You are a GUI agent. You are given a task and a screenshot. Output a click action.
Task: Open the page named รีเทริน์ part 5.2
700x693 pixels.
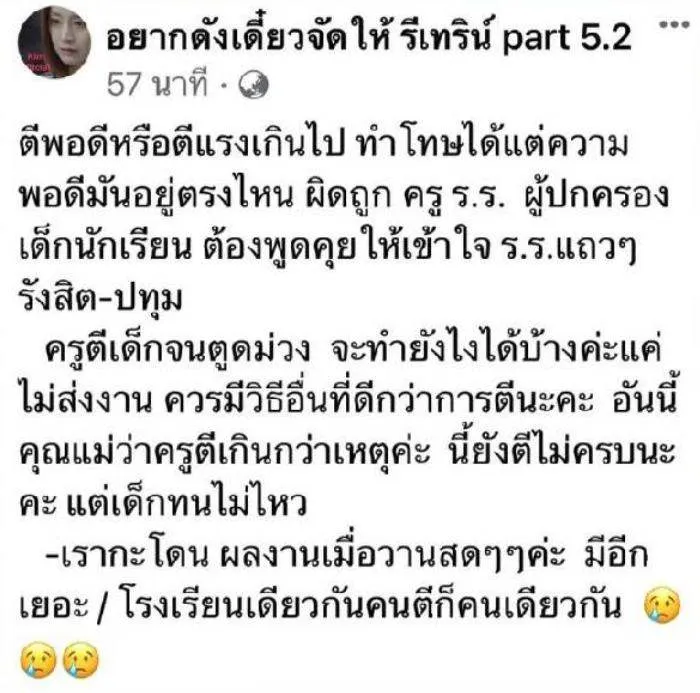(x=370, y=38)
